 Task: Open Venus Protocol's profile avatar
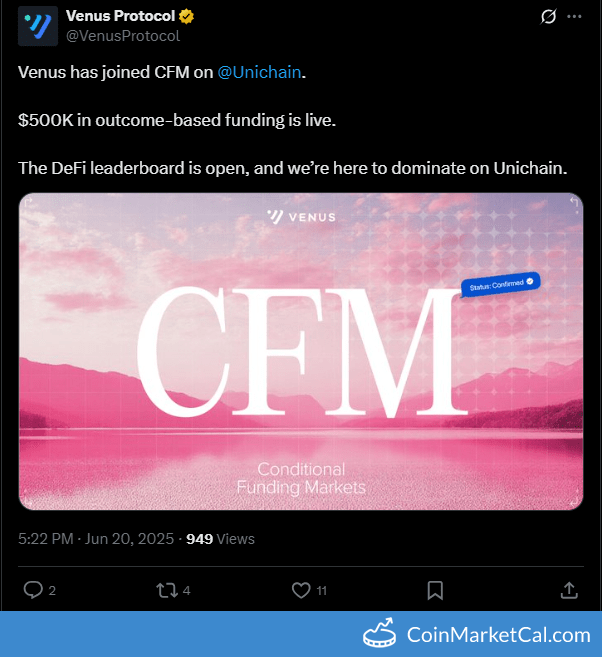37,25
